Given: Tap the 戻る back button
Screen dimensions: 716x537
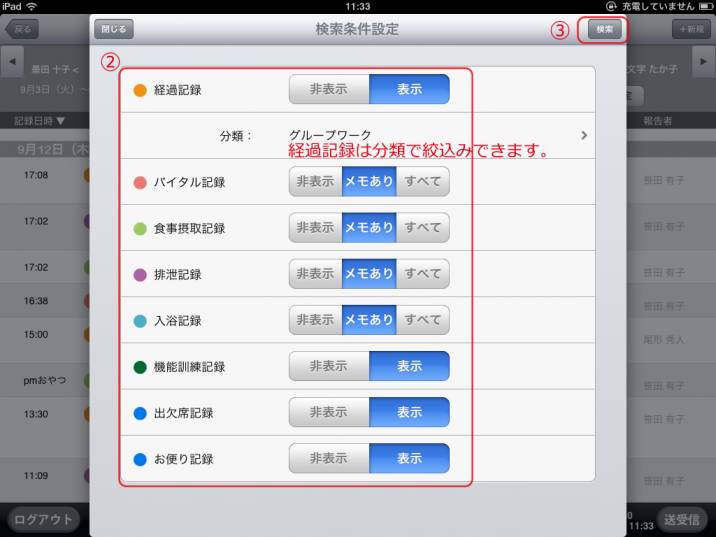Looking at the screenshot, I should point(22,30).
